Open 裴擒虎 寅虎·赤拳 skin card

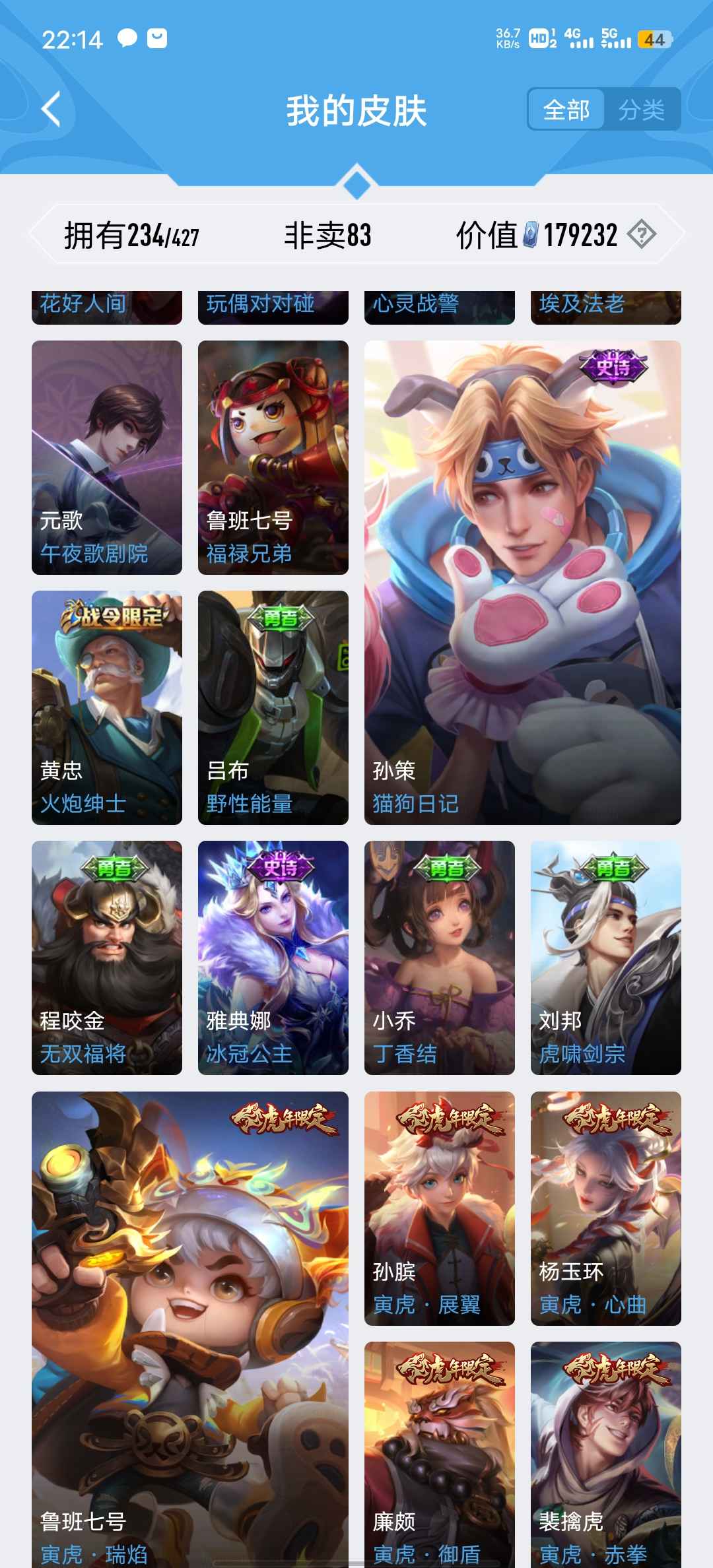606,1454
